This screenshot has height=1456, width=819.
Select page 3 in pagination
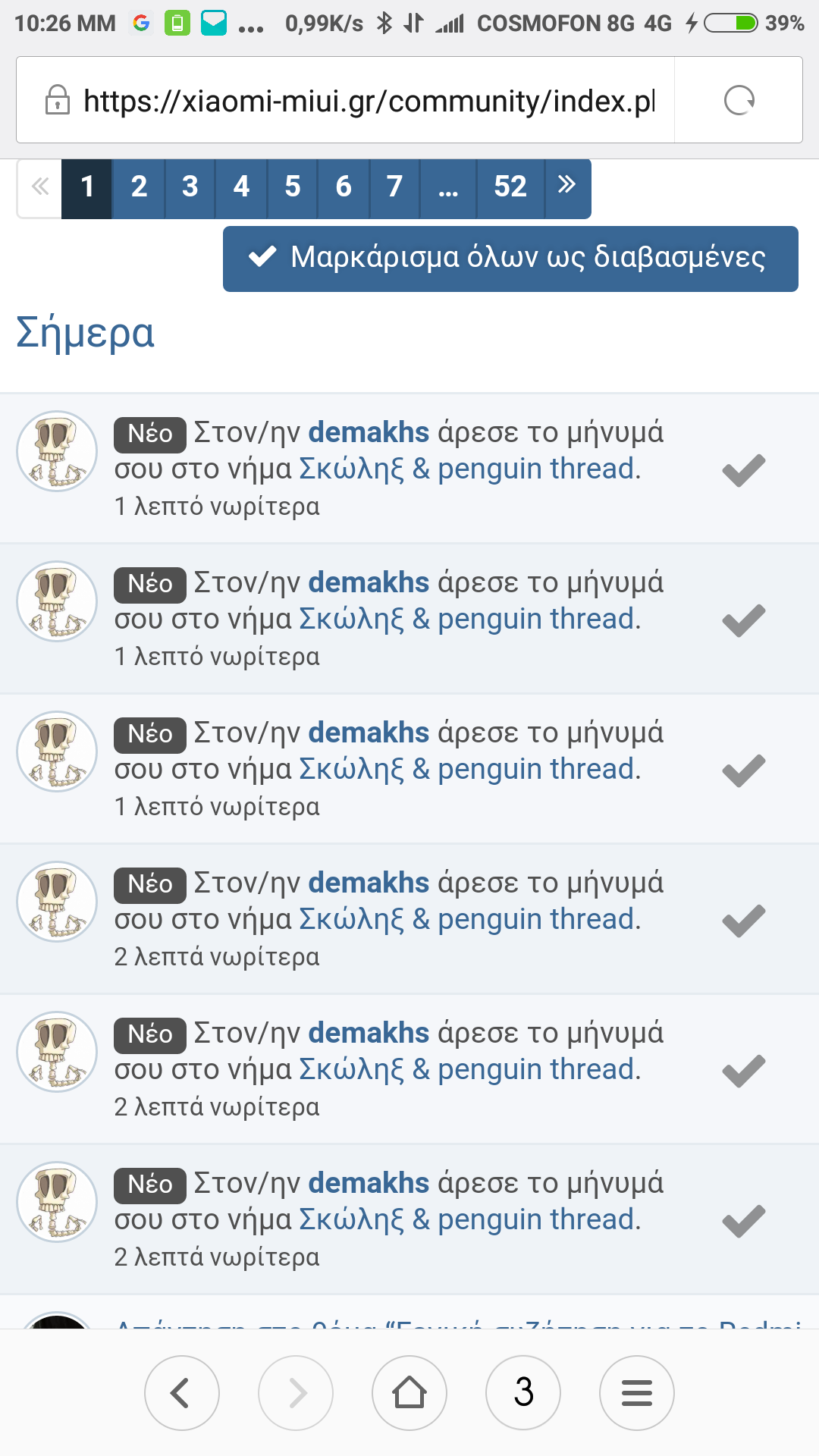point(190,187)
